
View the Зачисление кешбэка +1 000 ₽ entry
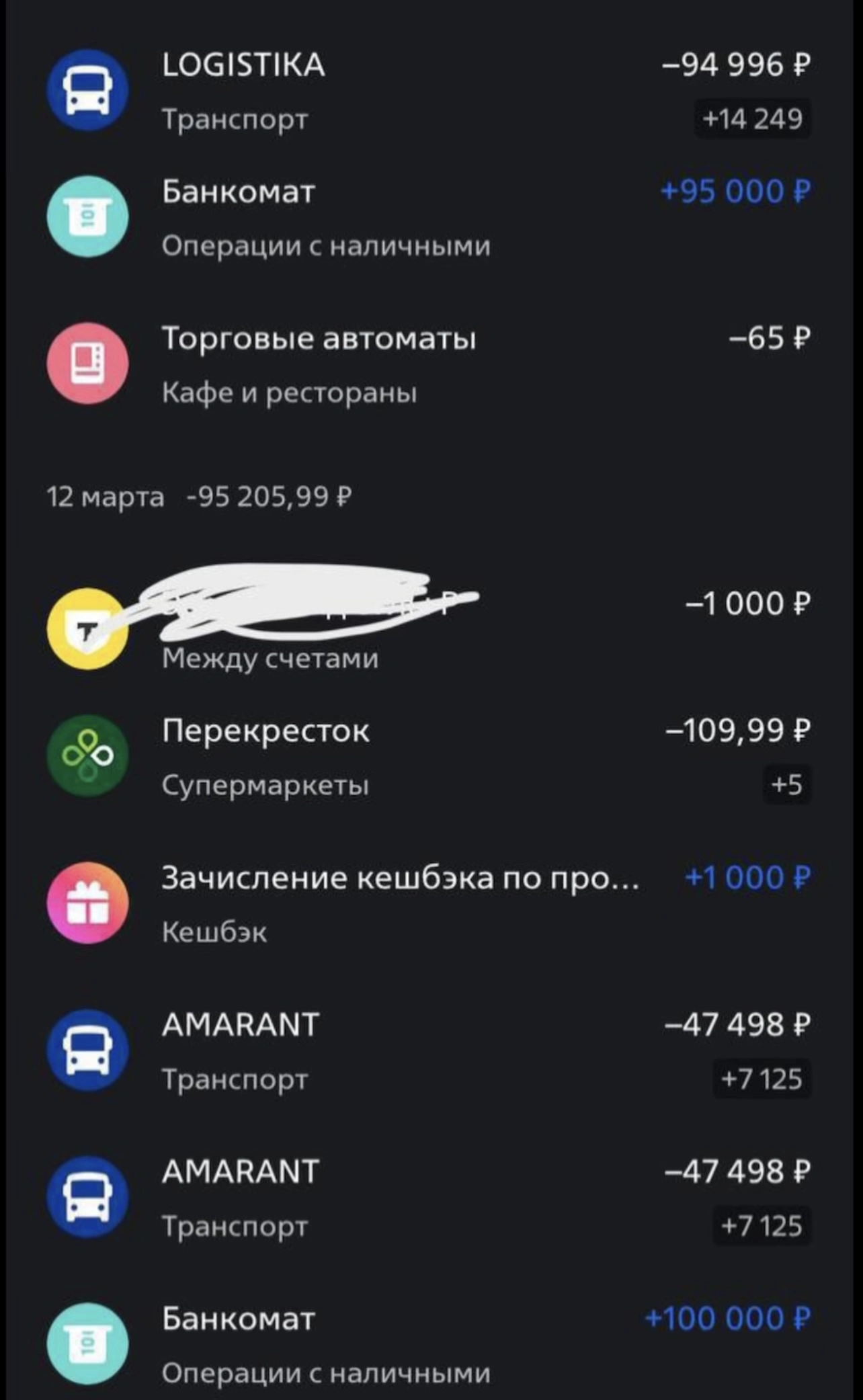(x=430, y=903)
